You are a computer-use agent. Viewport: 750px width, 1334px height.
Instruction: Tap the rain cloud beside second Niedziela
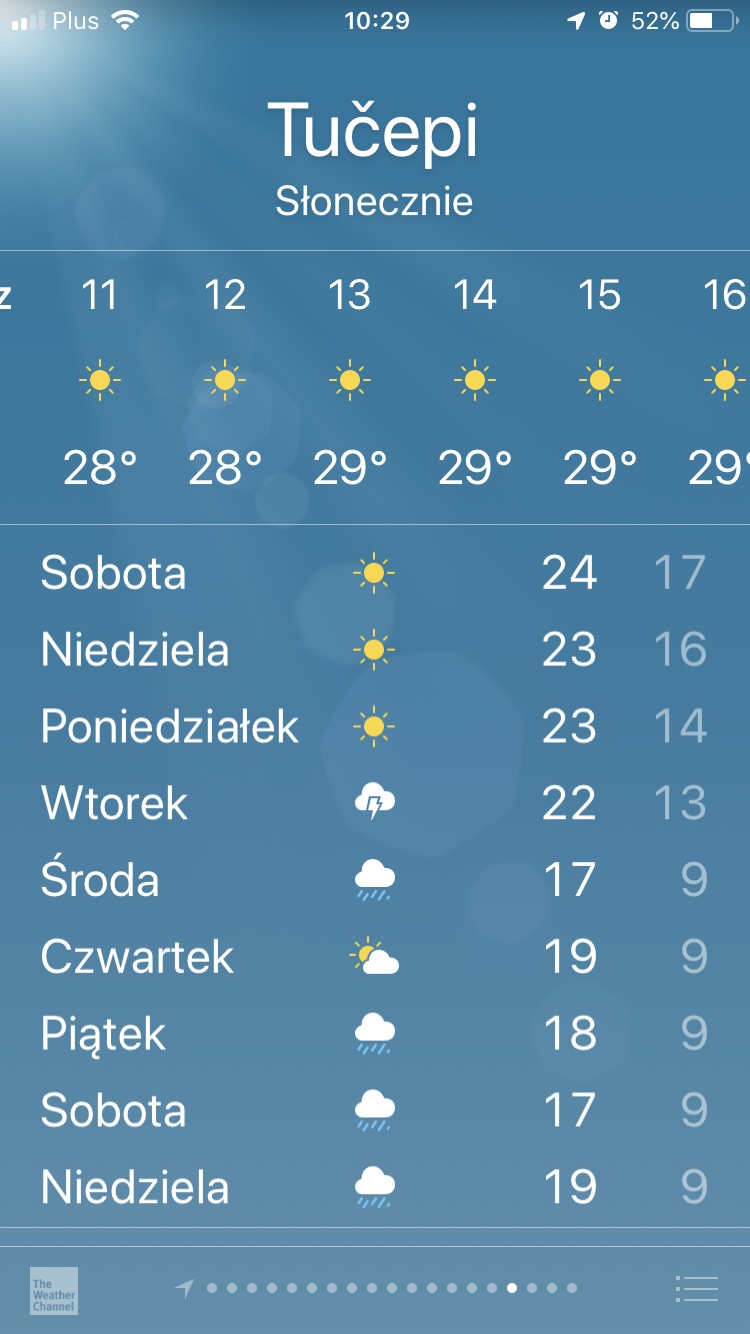click(x=374, y=1186)
